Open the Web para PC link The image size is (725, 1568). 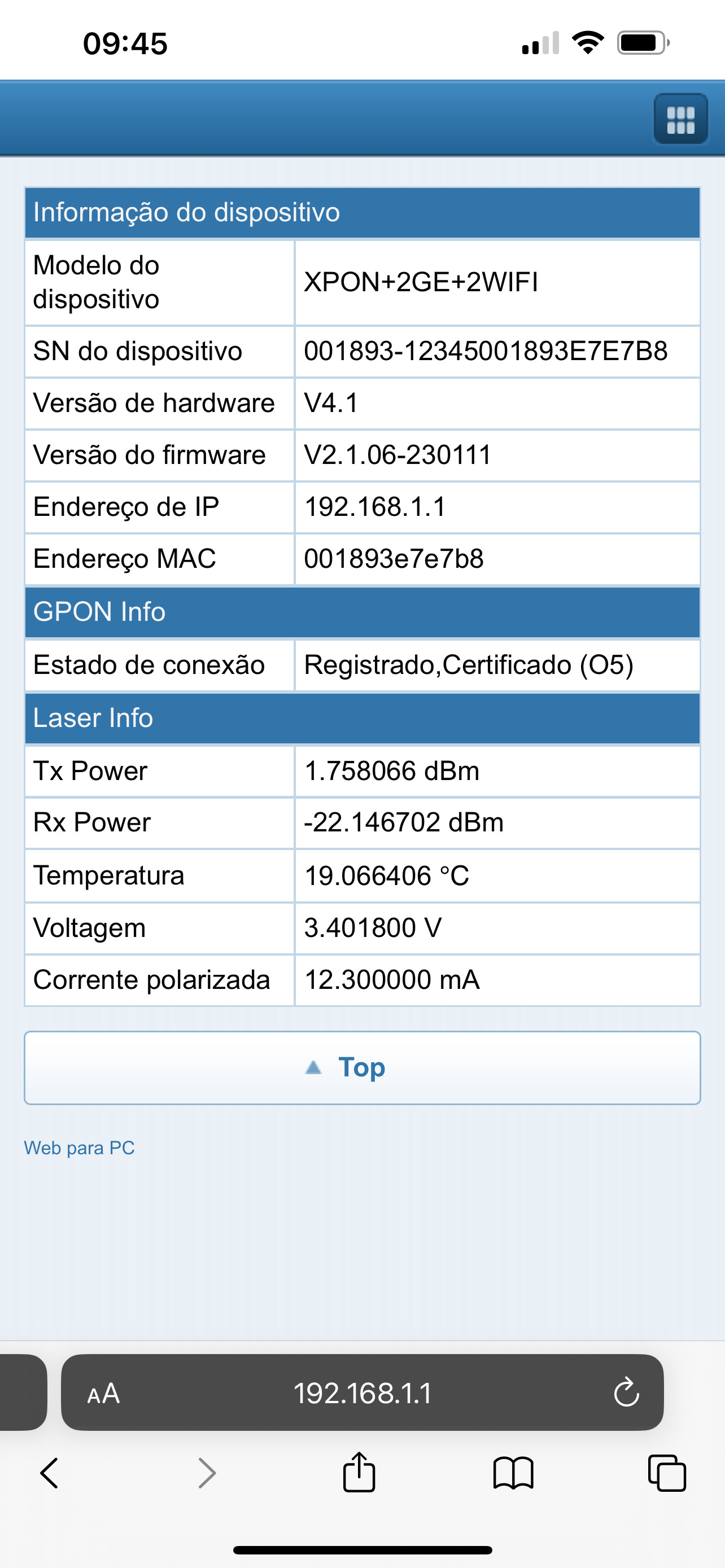click(79, 1147)
